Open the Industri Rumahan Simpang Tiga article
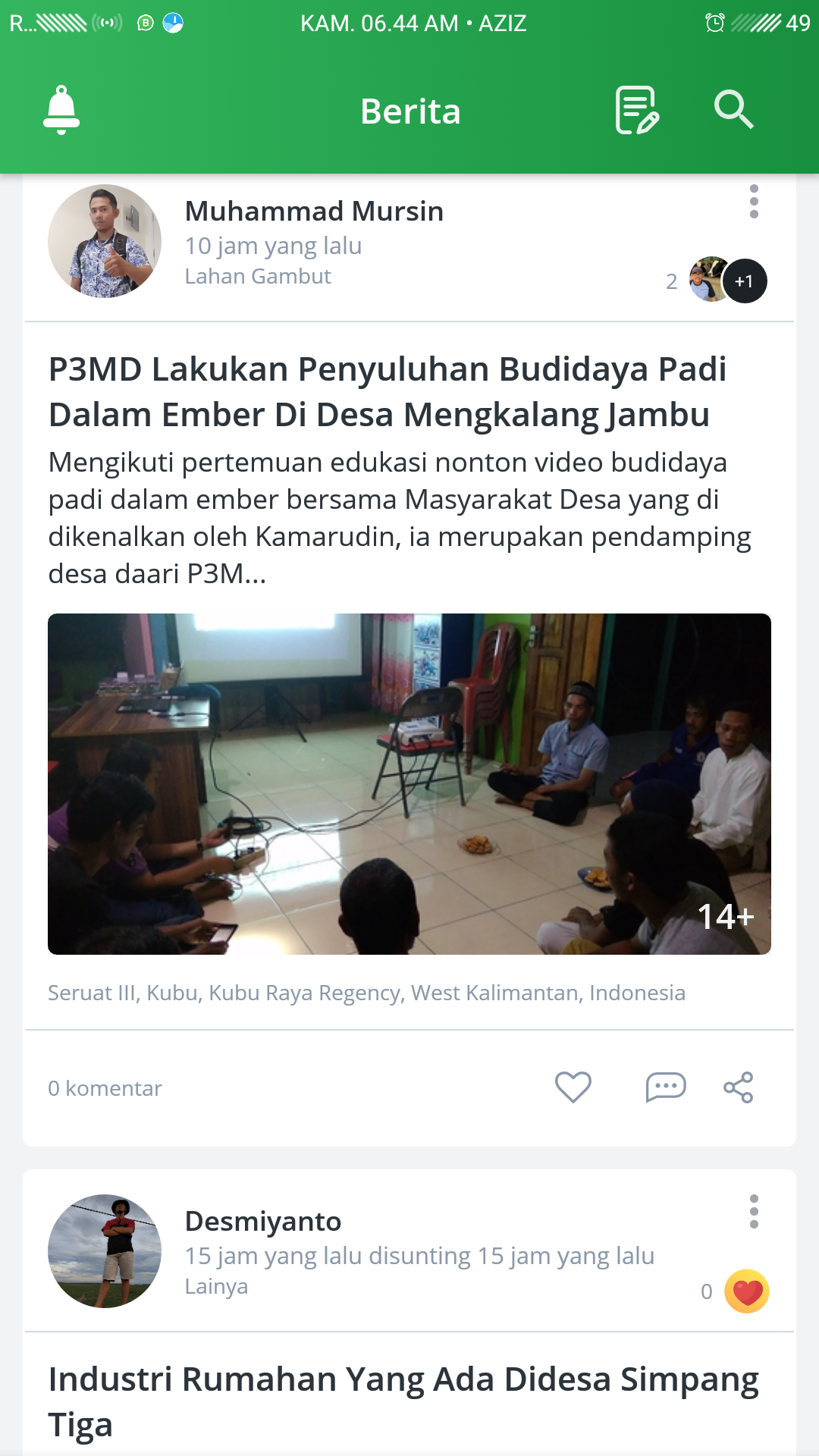819x1456 pixels. point(403,1401)
